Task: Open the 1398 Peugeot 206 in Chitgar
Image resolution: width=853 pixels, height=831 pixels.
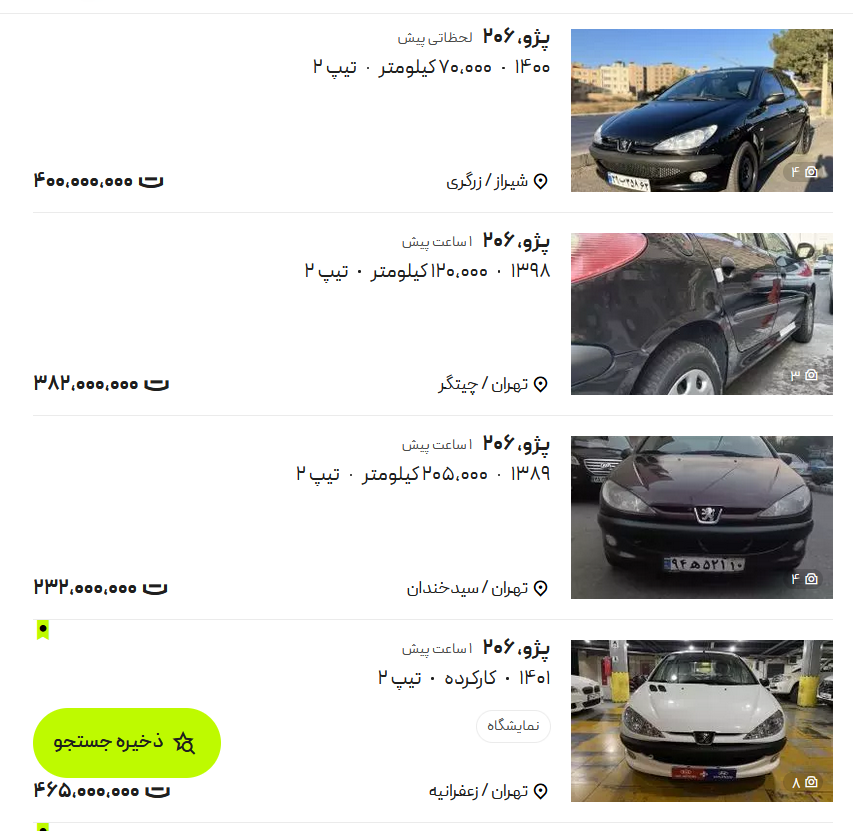Action: coord(432,314)
